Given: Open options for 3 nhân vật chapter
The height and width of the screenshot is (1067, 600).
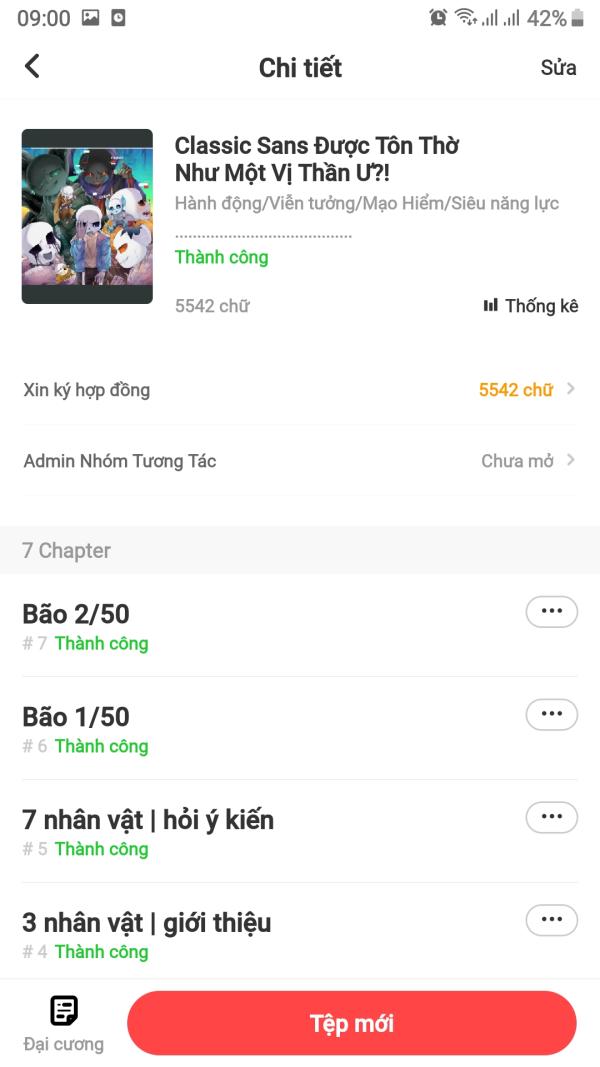Looking at the screenshot, I should point(551,920).
